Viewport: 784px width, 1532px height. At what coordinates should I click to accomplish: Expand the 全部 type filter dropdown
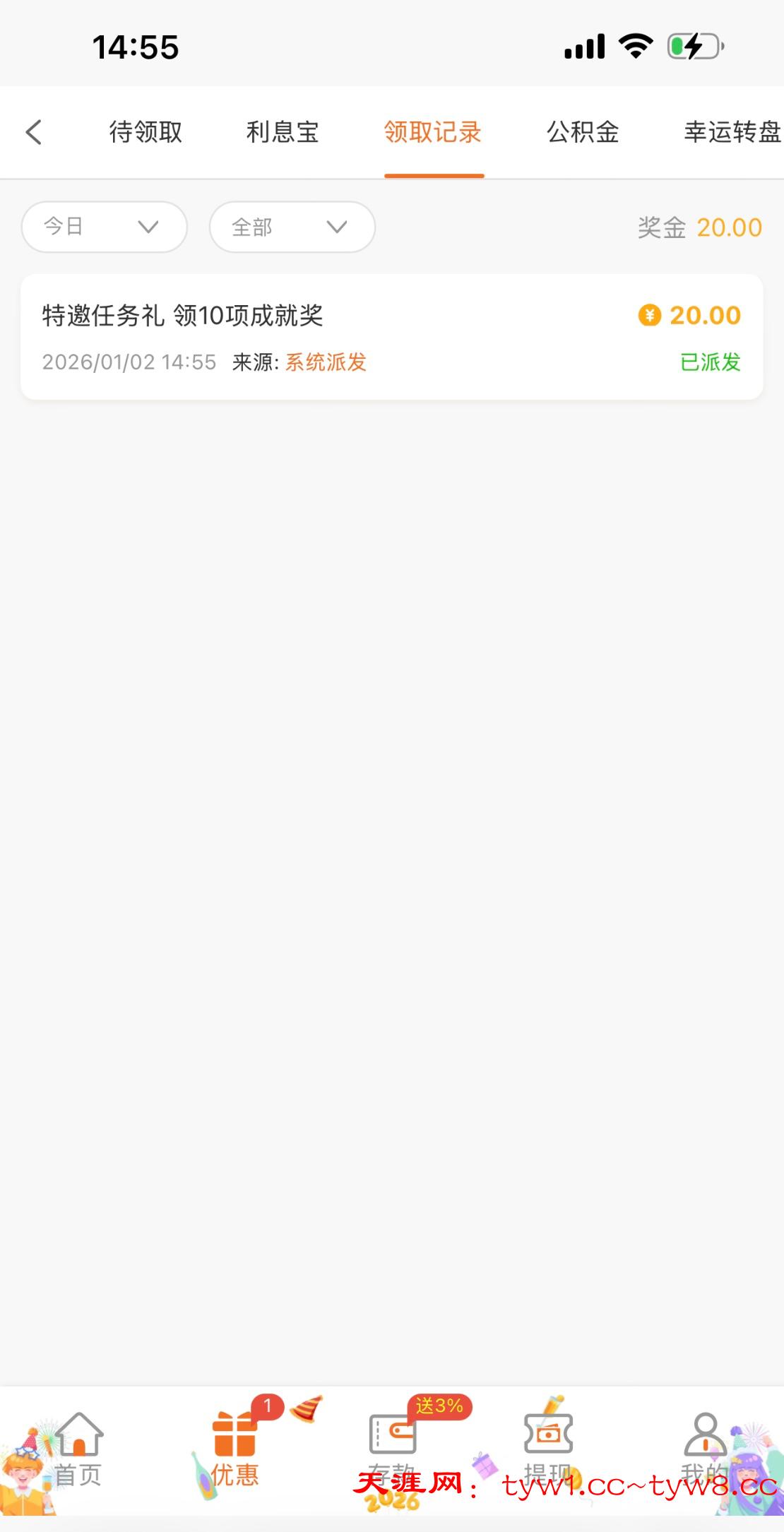tap(292, 227)
